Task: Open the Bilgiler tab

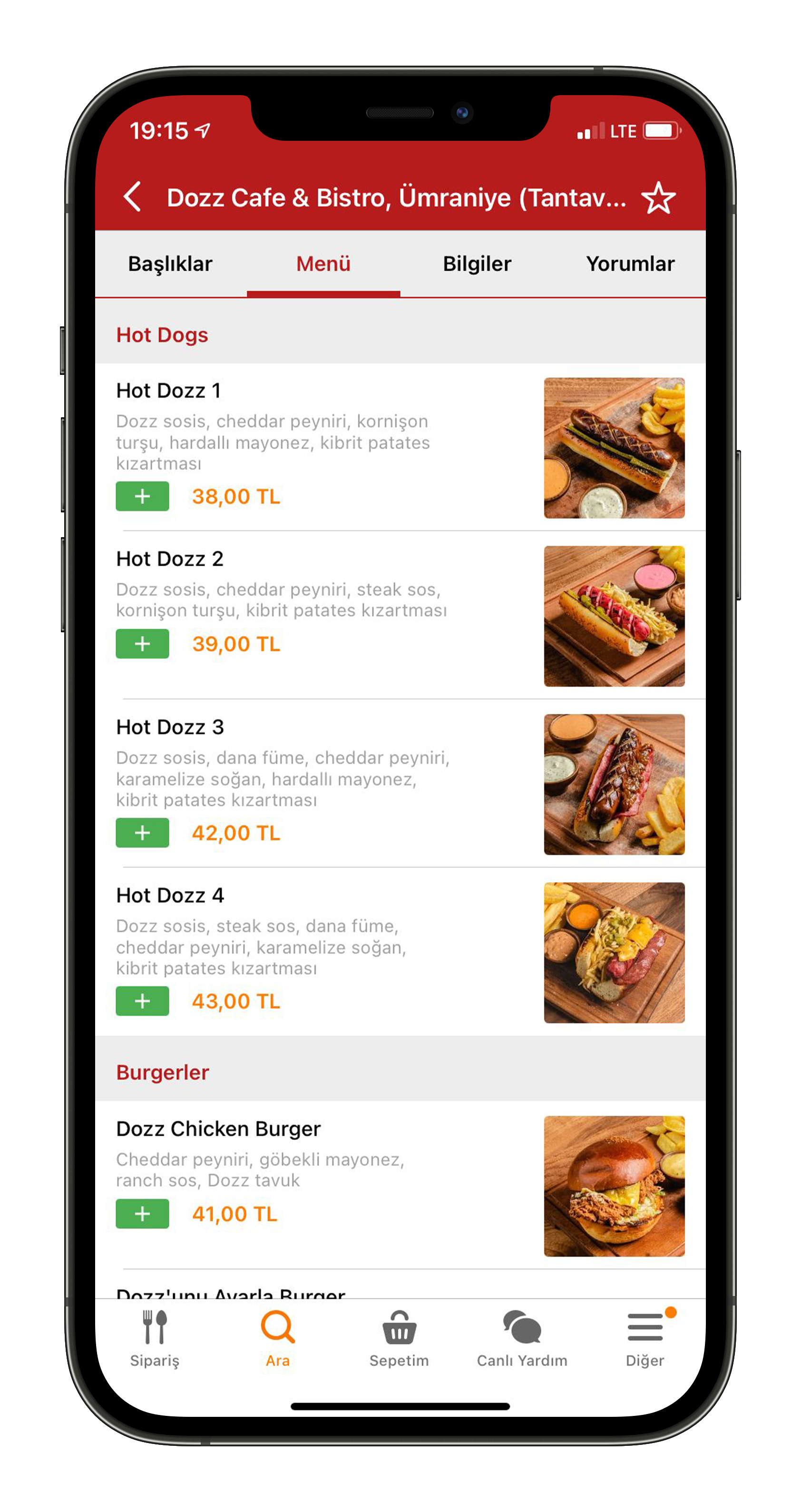Action: click(x=477, y=264)
